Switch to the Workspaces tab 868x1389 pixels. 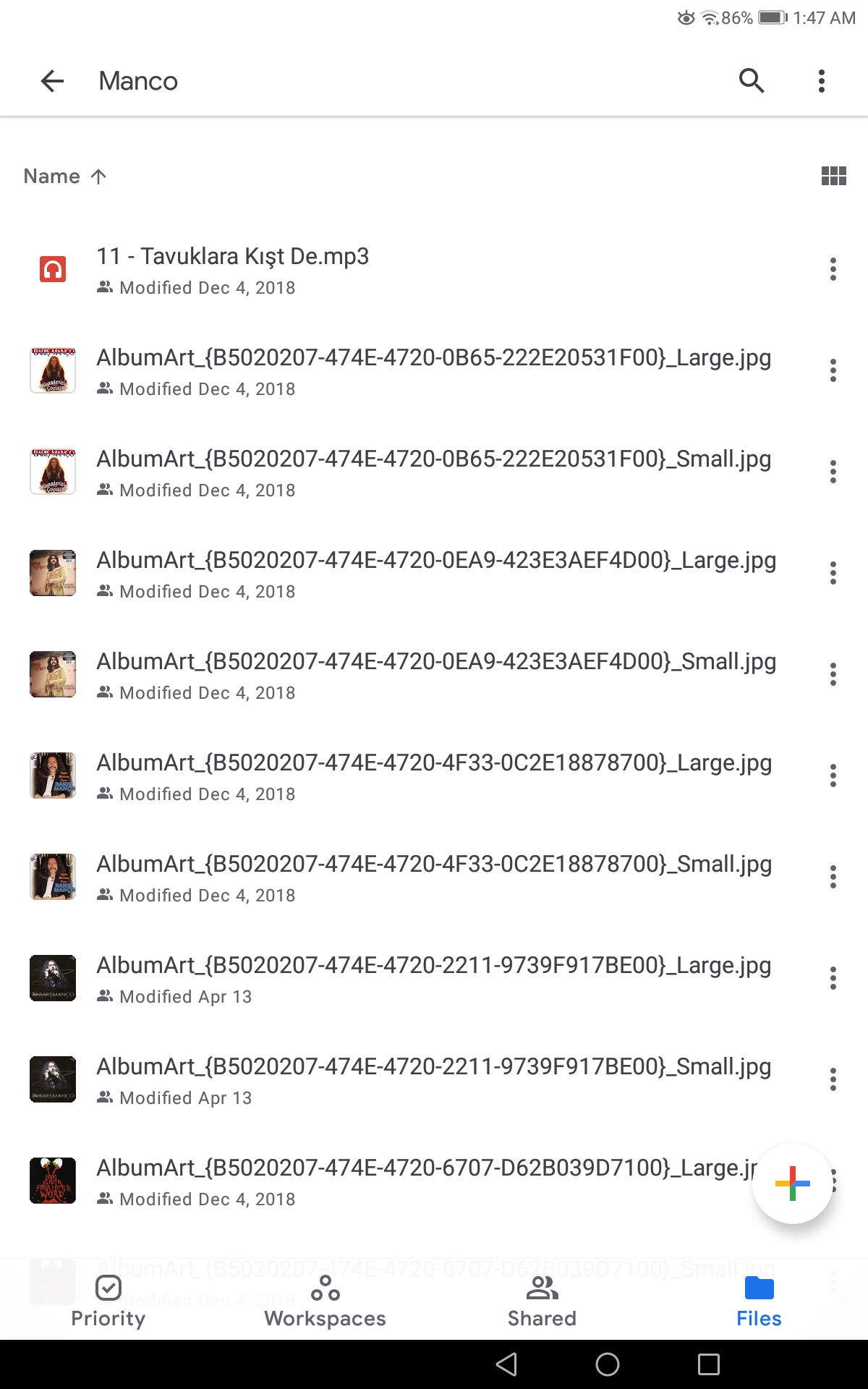(x=325, y=1300)
